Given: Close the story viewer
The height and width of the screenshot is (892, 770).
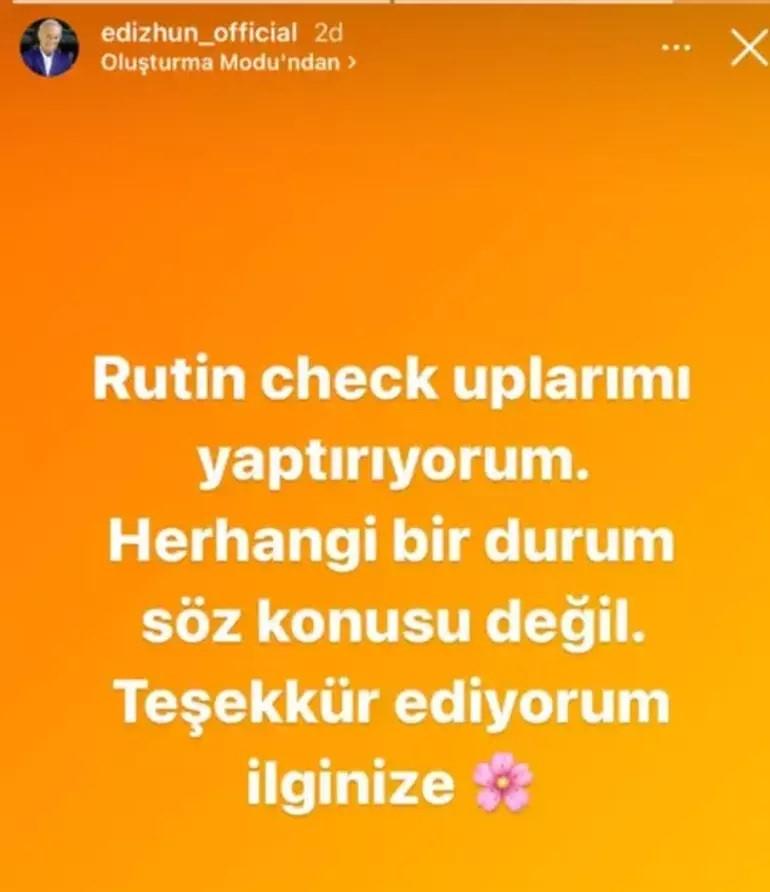Looking at the screenshot, I should coord(748,48).
